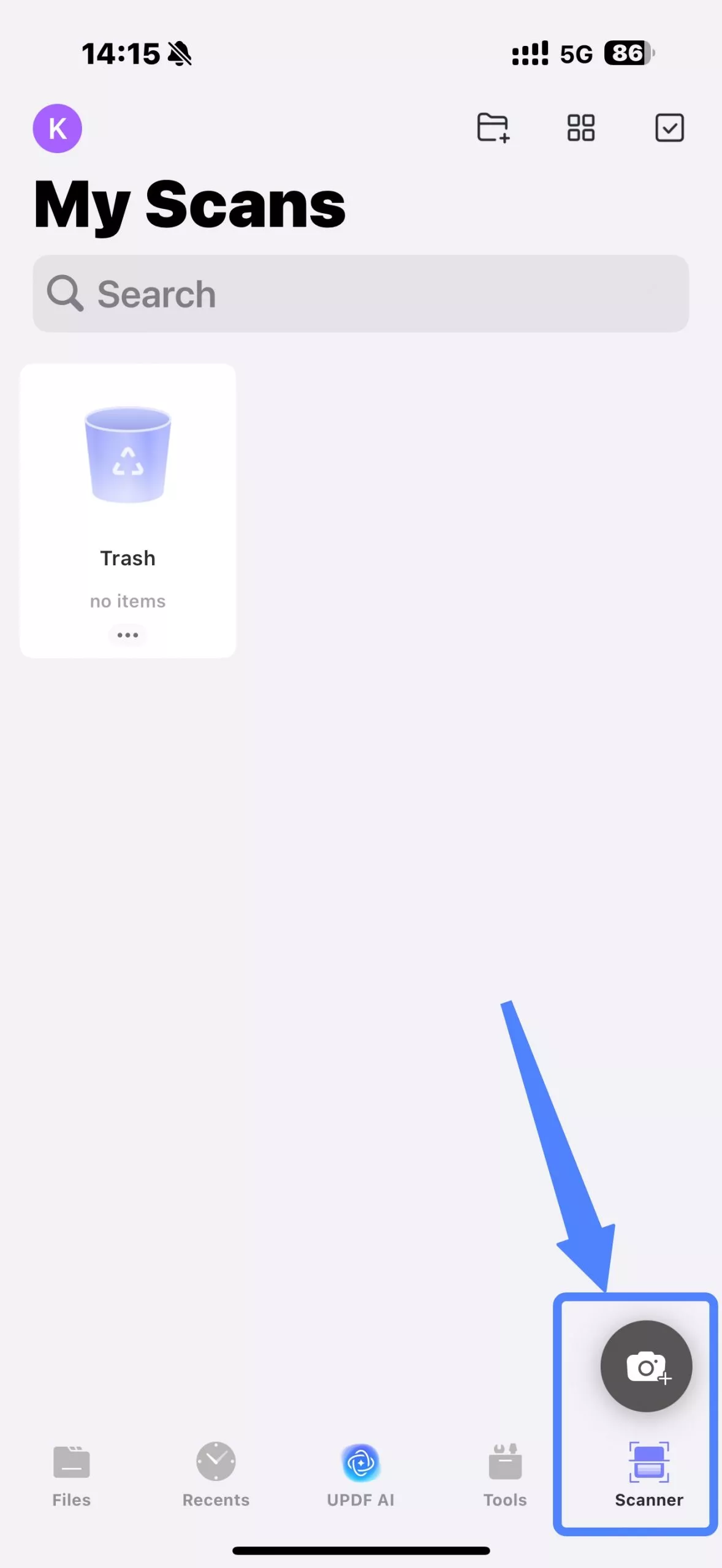Screen dimensions: 722x1568
Task: Open the Trash folder
Action: (127, 478)
